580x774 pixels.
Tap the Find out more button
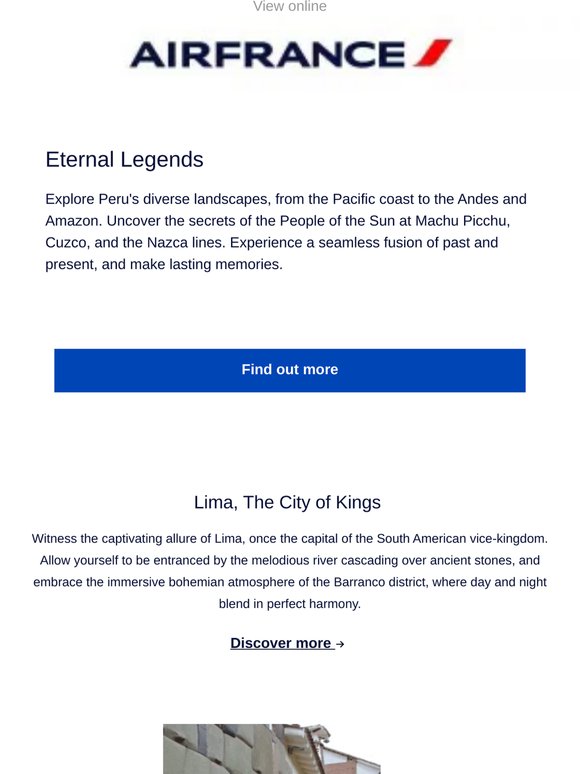[290, 370]
